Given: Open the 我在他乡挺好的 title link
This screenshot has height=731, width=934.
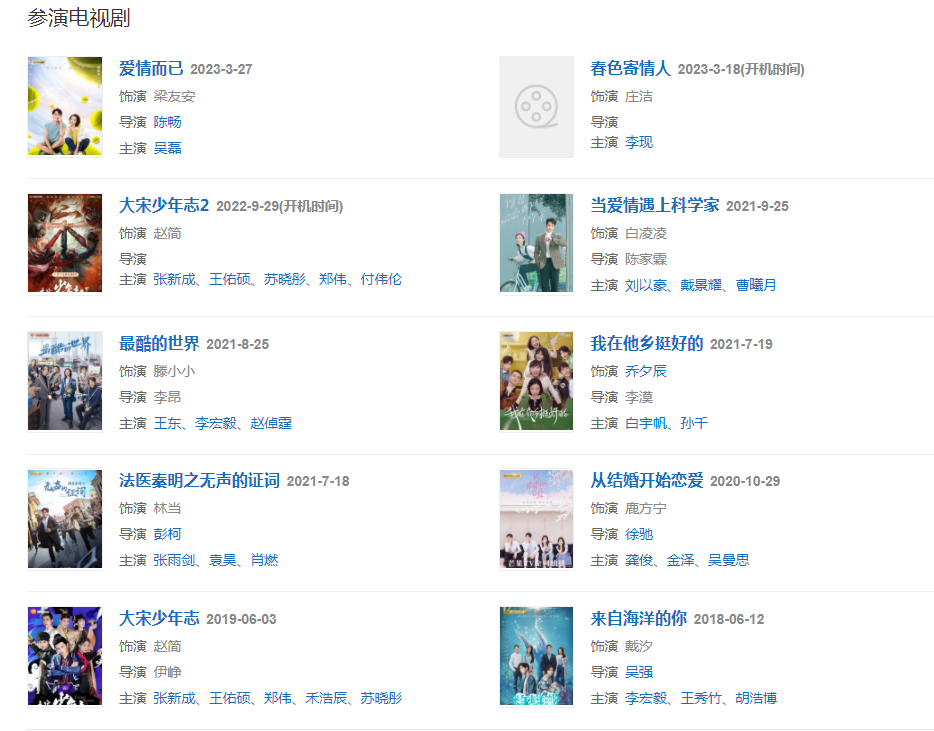Looking at the screenshot, I should pos(646,344).
